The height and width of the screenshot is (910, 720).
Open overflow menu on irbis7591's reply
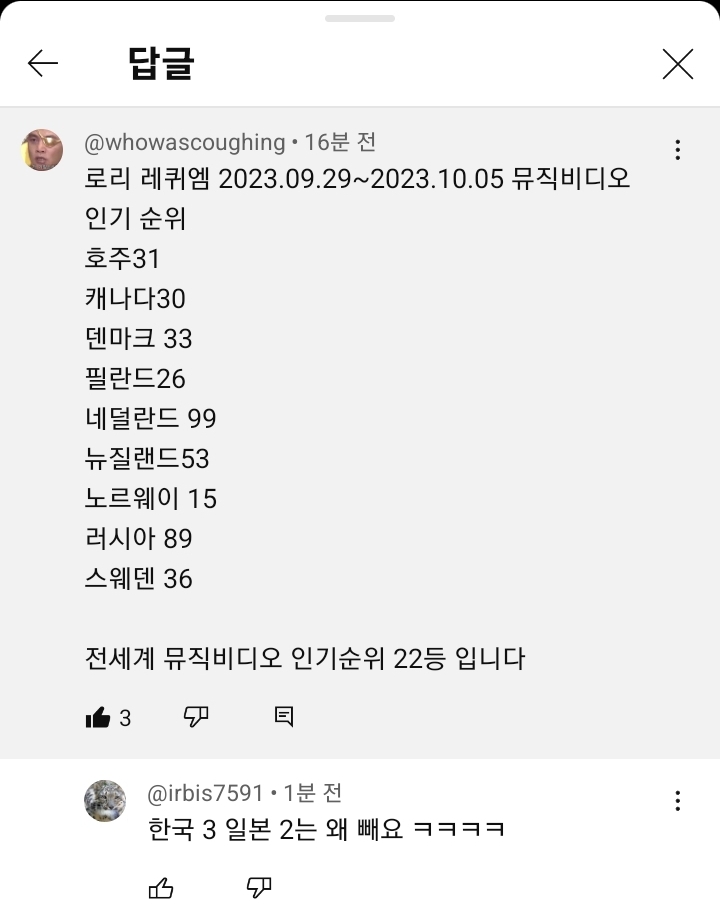(x=678, y=801)
